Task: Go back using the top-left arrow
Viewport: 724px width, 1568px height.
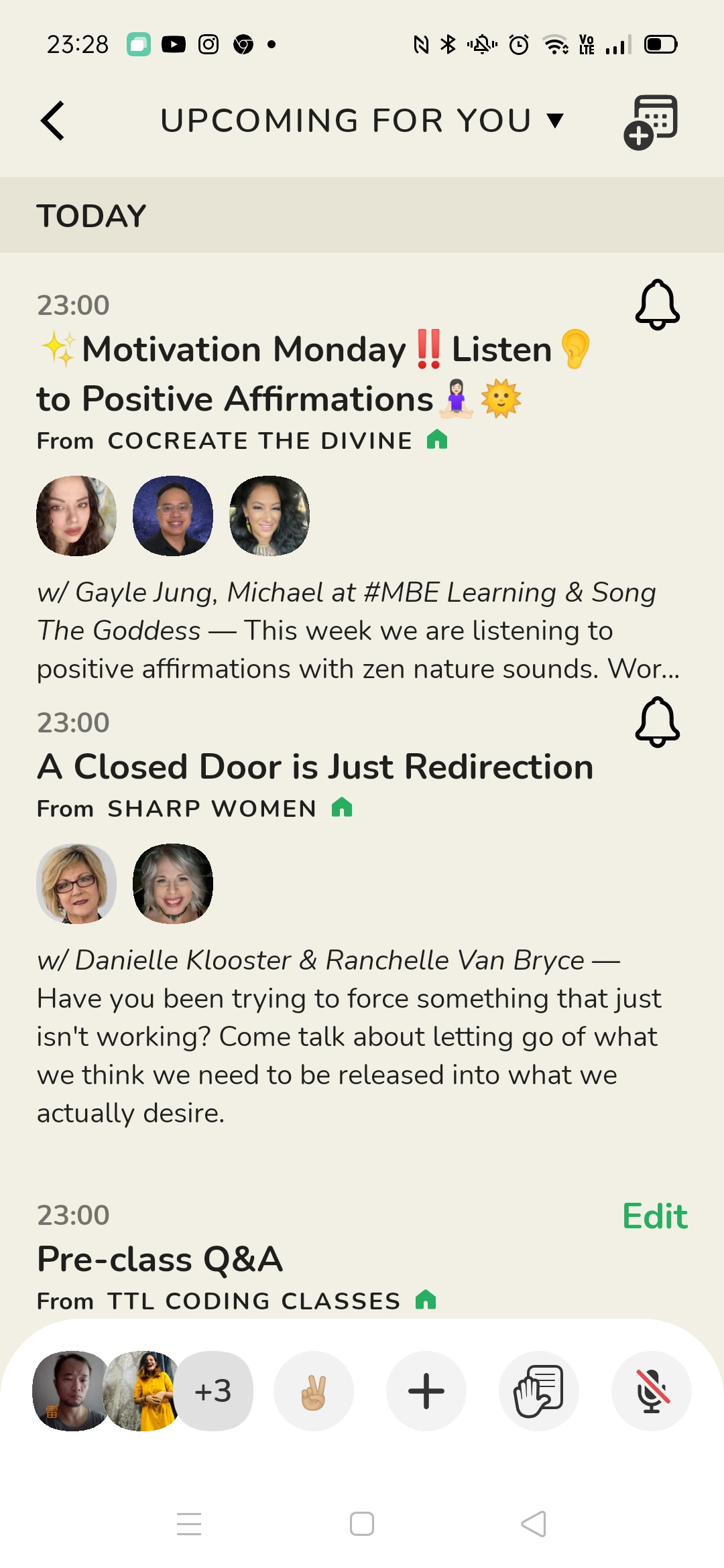Action: coord(52,121)
